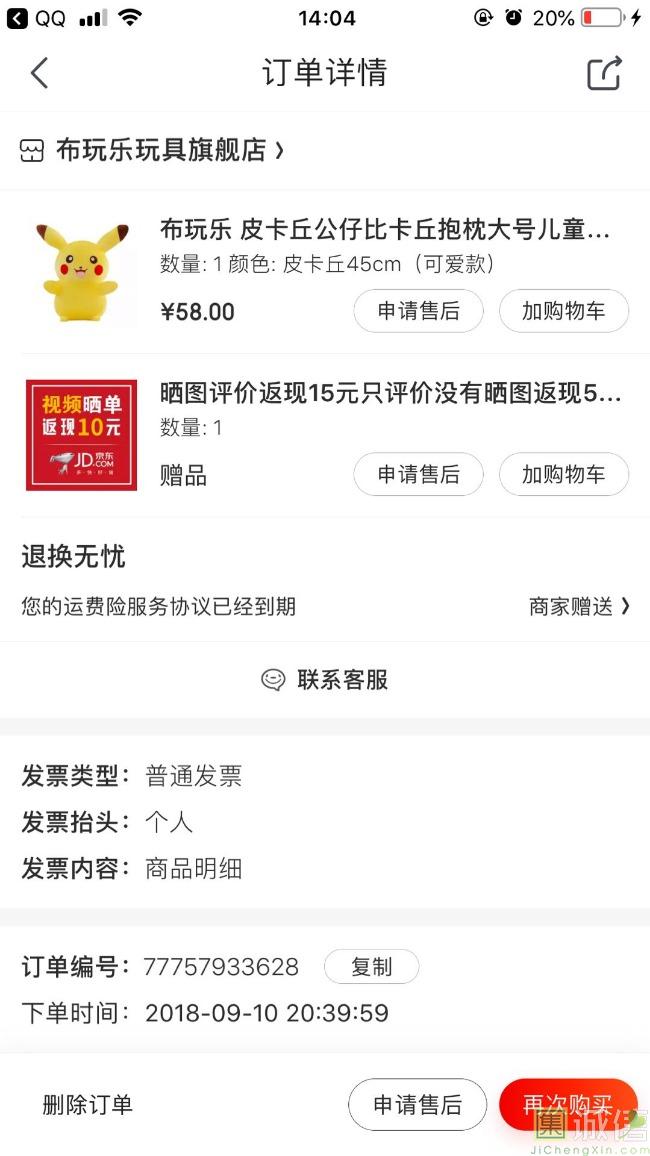Open the Pikachu plush product
The height and width of the screenshot is (1156, 650).
coord(385,230)
